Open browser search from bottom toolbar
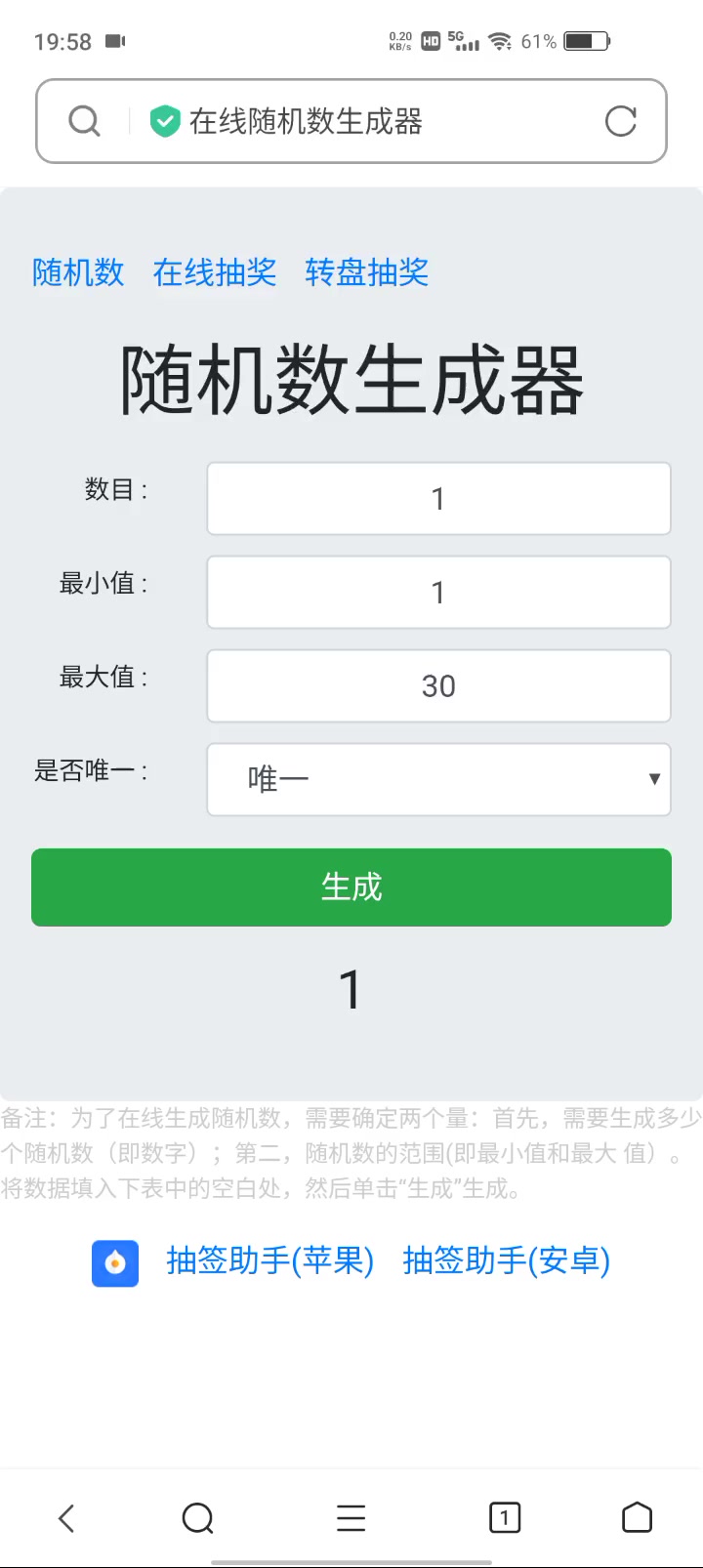703x1568 pixels. pyautogui.click(x=198, y=1518)
